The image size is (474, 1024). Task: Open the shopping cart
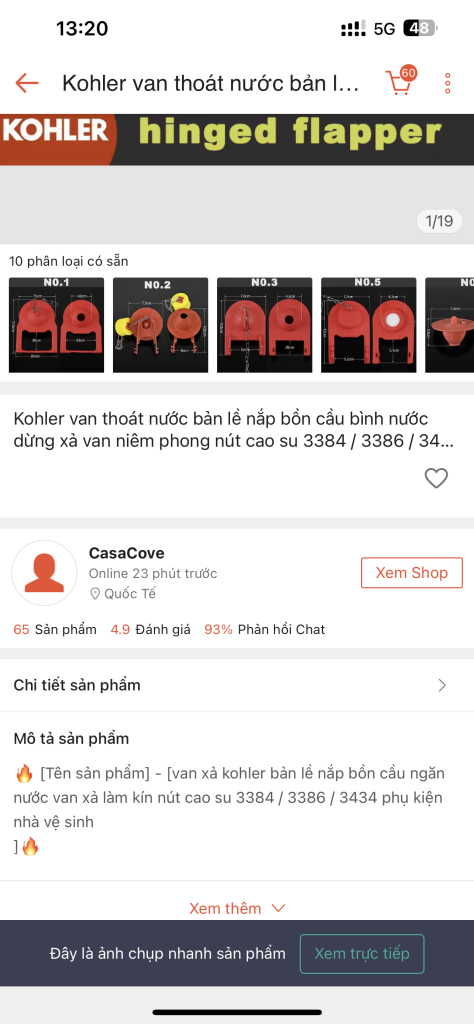click(400, 82)
